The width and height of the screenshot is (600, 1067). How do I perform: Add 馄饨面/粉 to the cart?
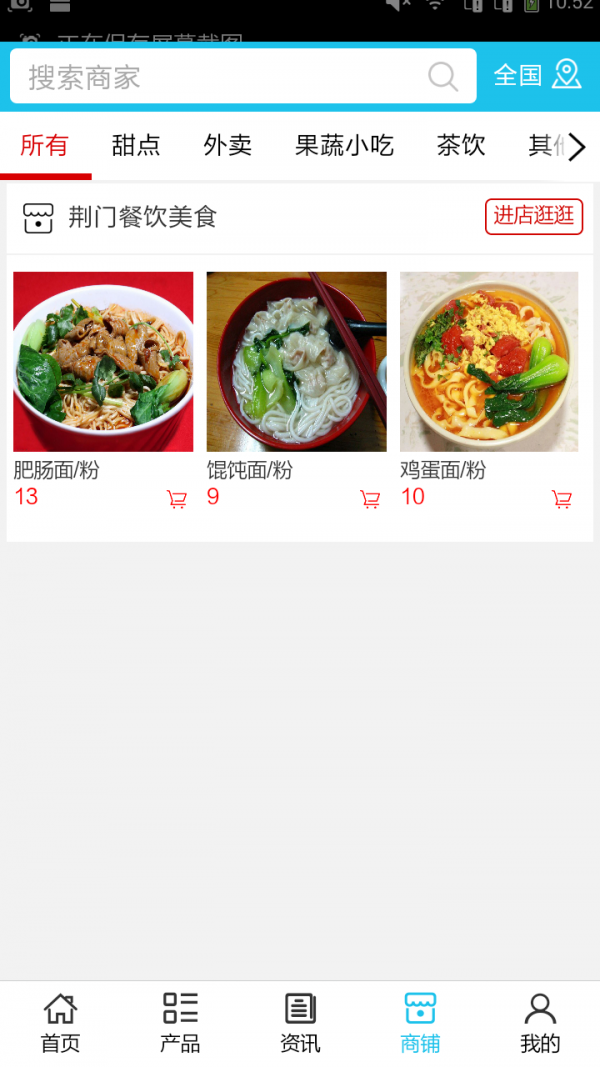click(370, 499)
